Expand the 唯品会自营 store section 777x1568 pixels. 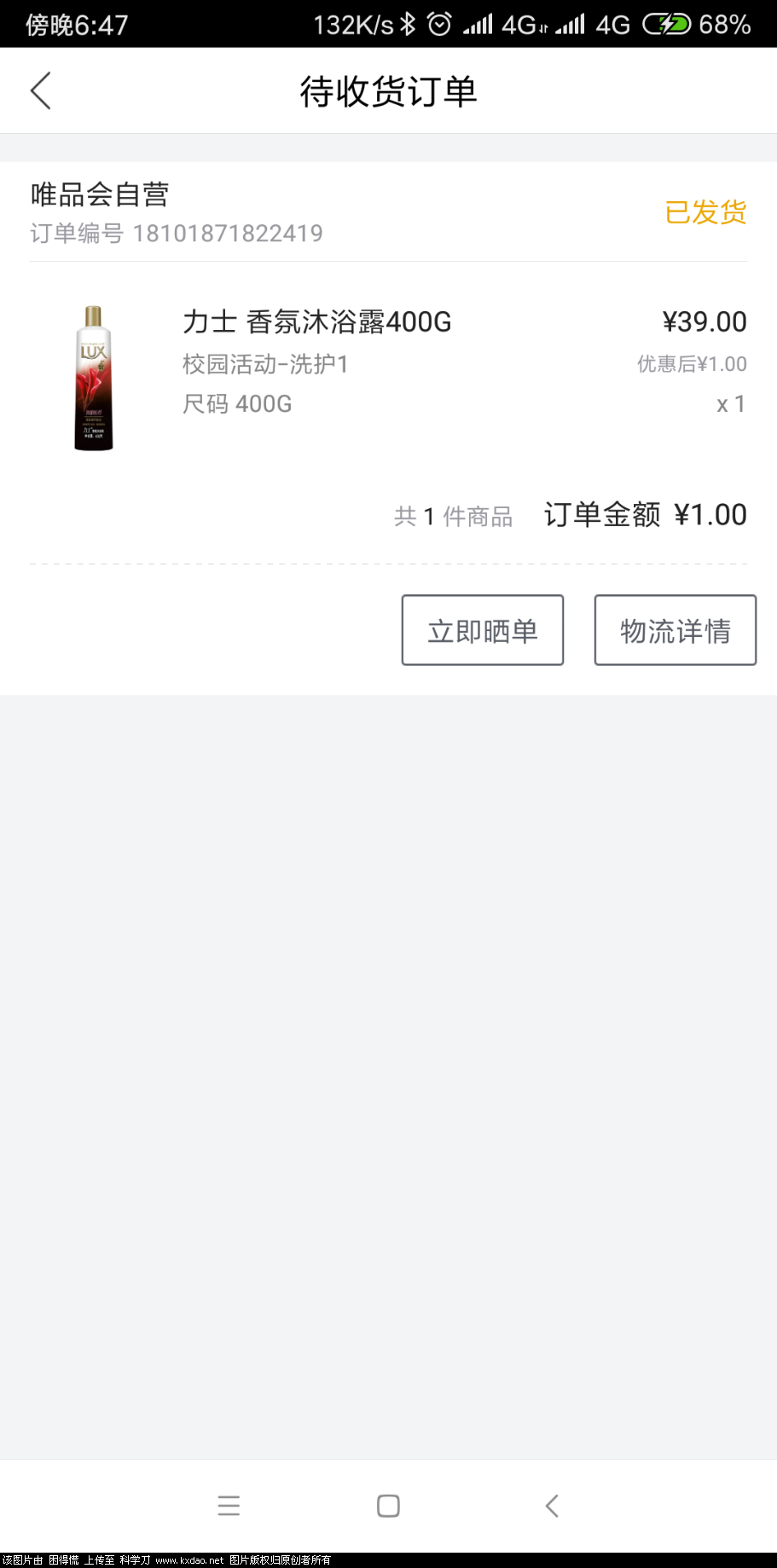pyautogui.click(x=97, y=194)
